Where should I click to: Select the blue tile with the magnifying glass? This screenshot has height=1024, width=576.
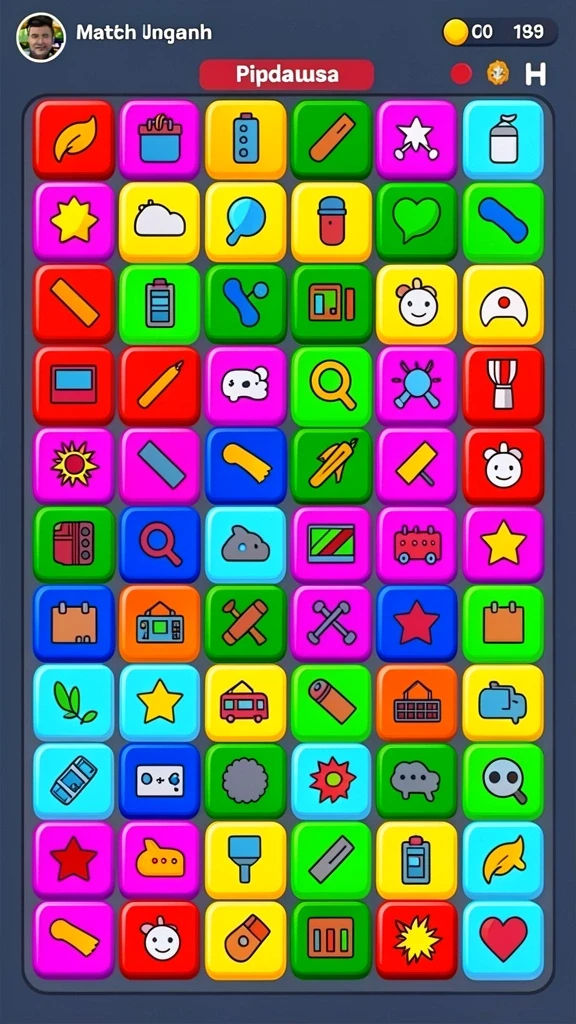(159, 544)
